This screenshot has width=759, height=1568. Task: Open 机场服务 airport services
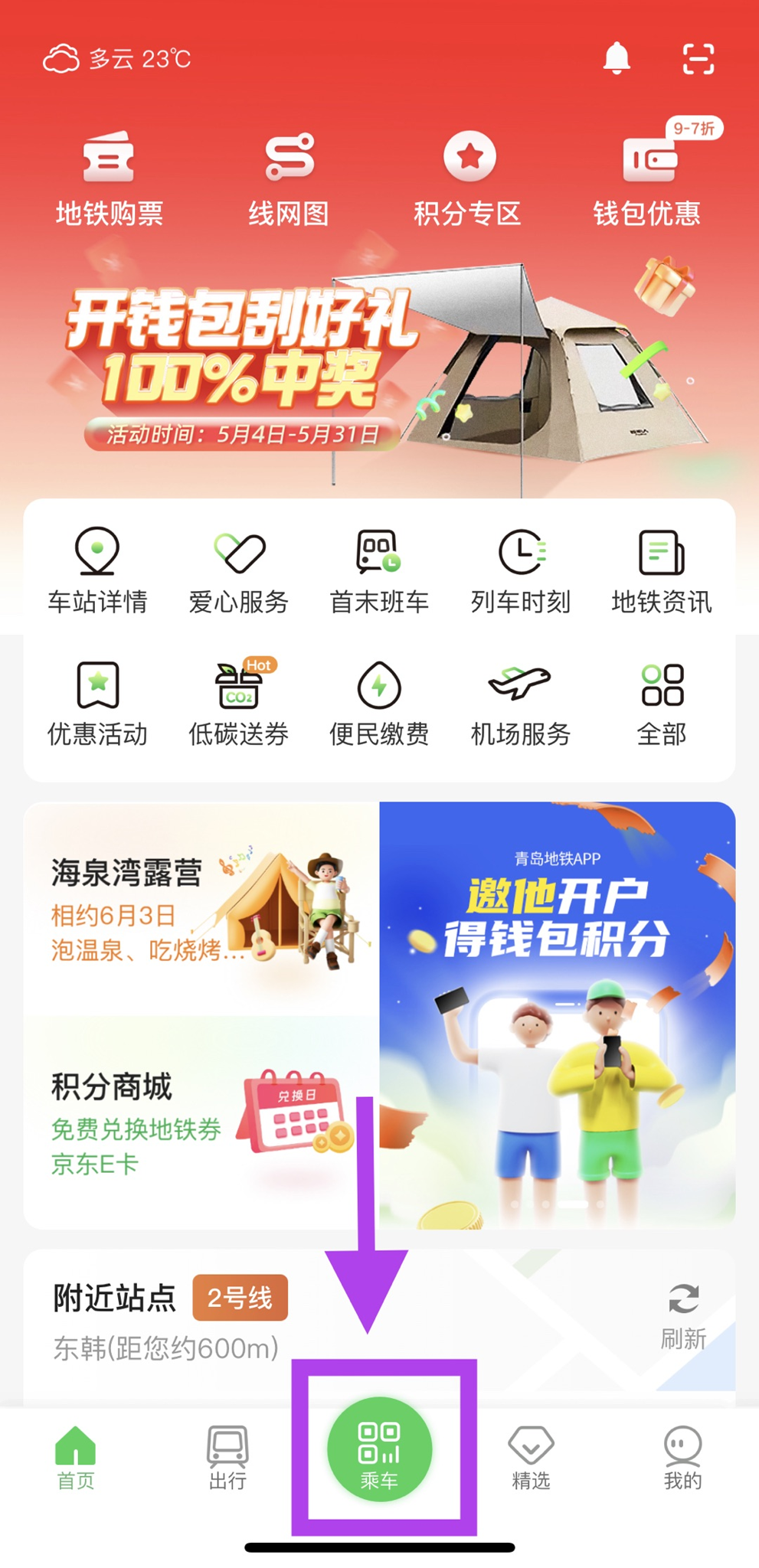pos(519,701)
